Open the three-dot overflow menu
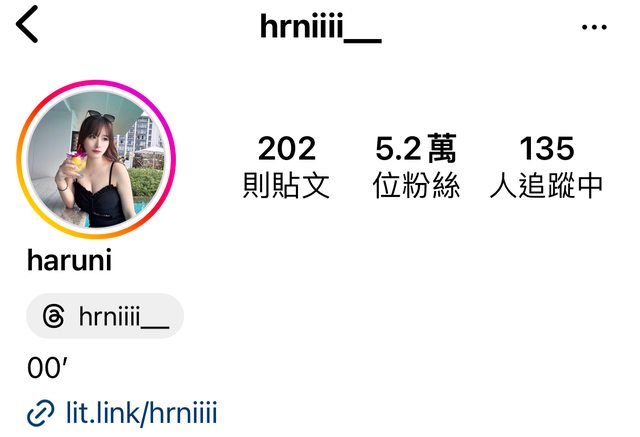The width and height of the screenshot is (640, 437). click(594, 27)
